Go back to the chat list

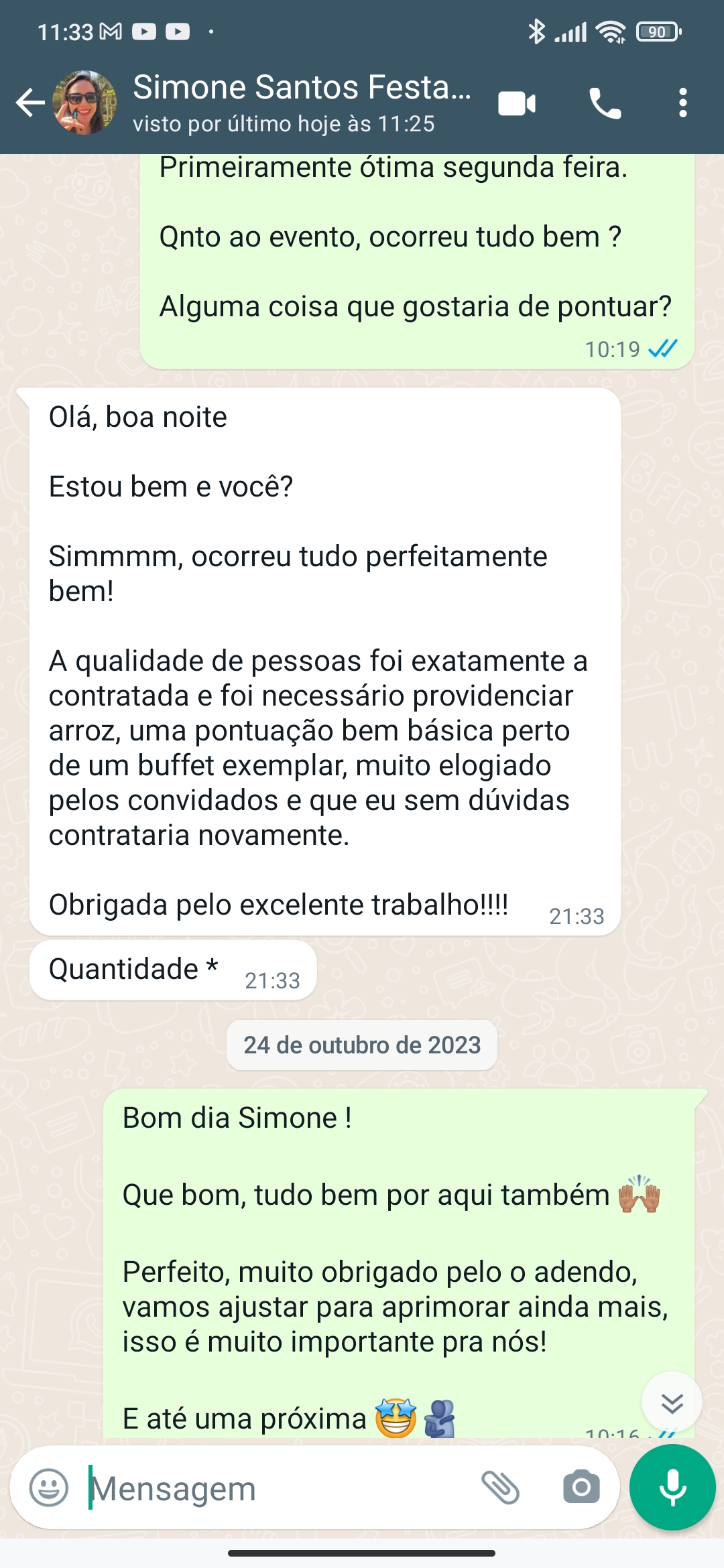[29, 102]
